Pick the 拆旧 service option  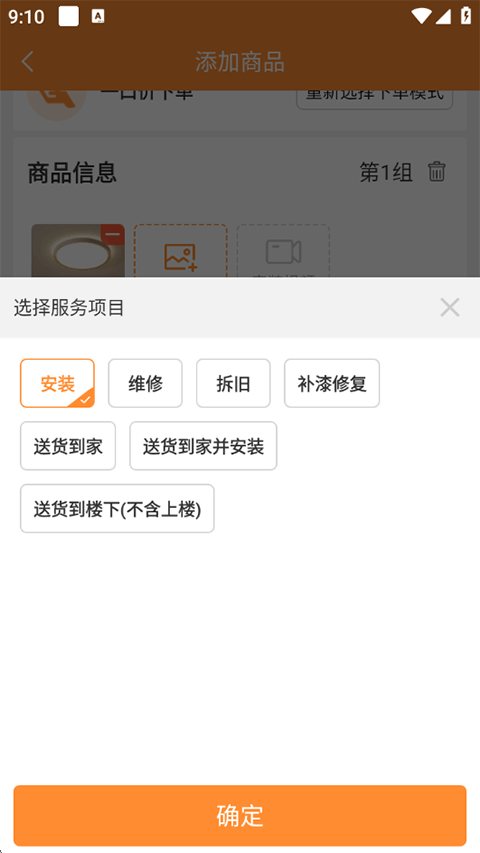click(x=233, y=383)
